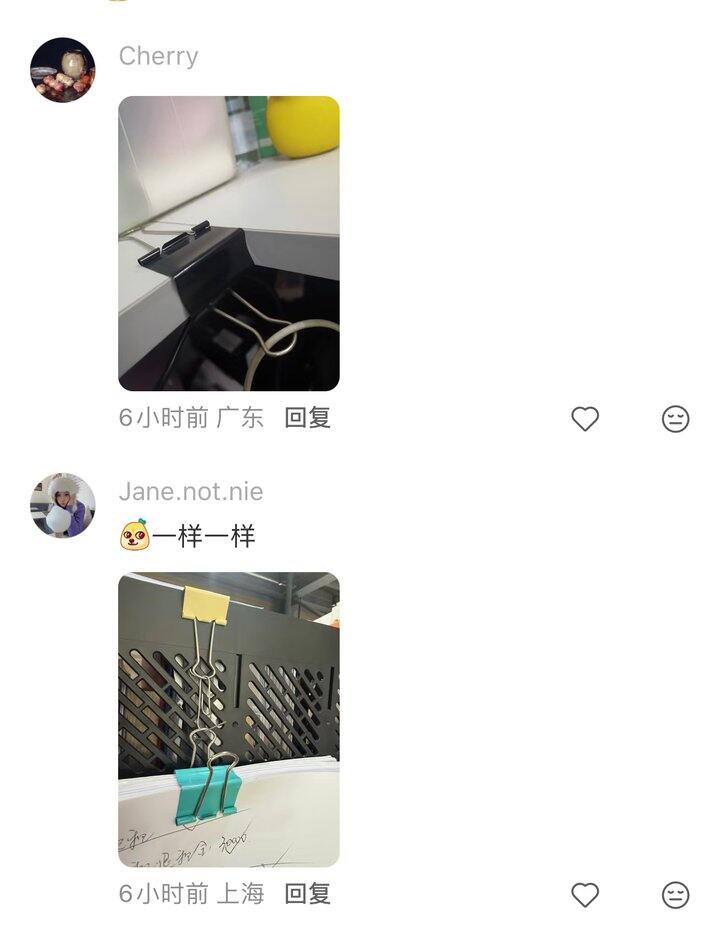Open Jane.not.nie's username link
The image size is (720, 940).
[191, 492]
